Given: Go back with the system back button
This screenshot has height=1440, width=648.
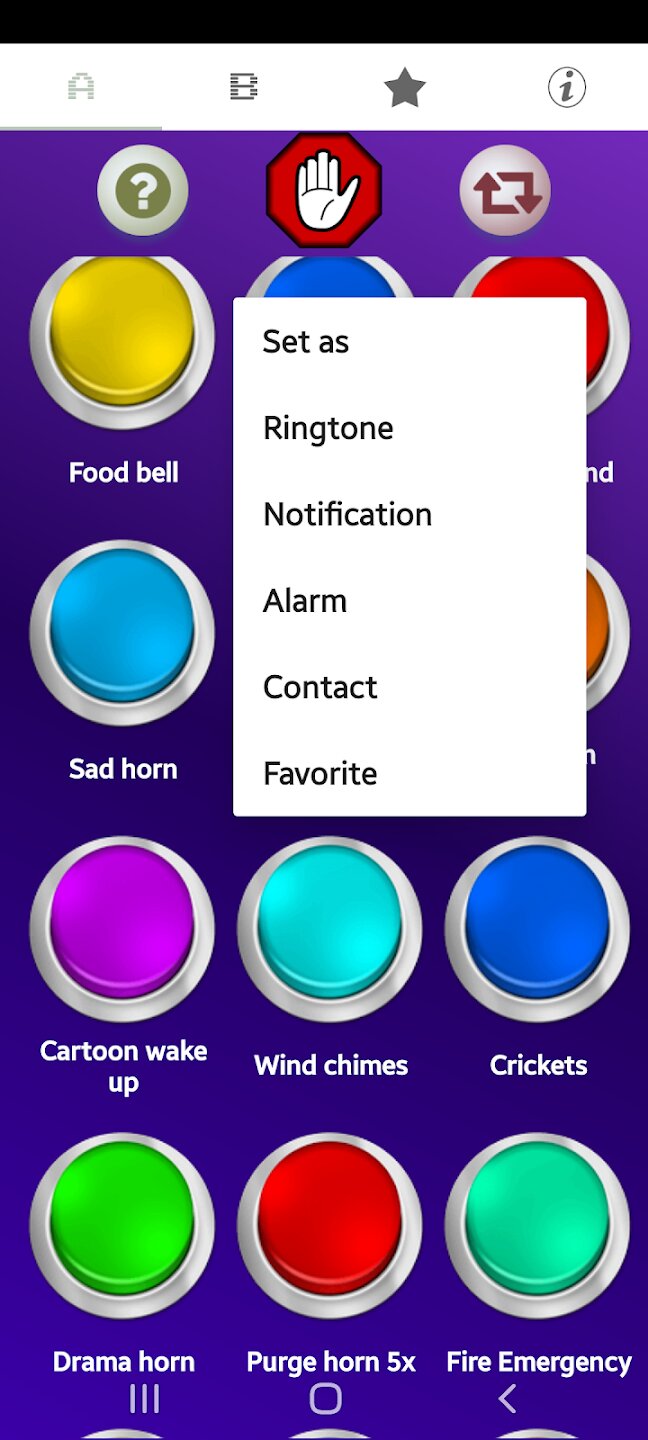Looking at the screenshot, I should (507, 1398).
